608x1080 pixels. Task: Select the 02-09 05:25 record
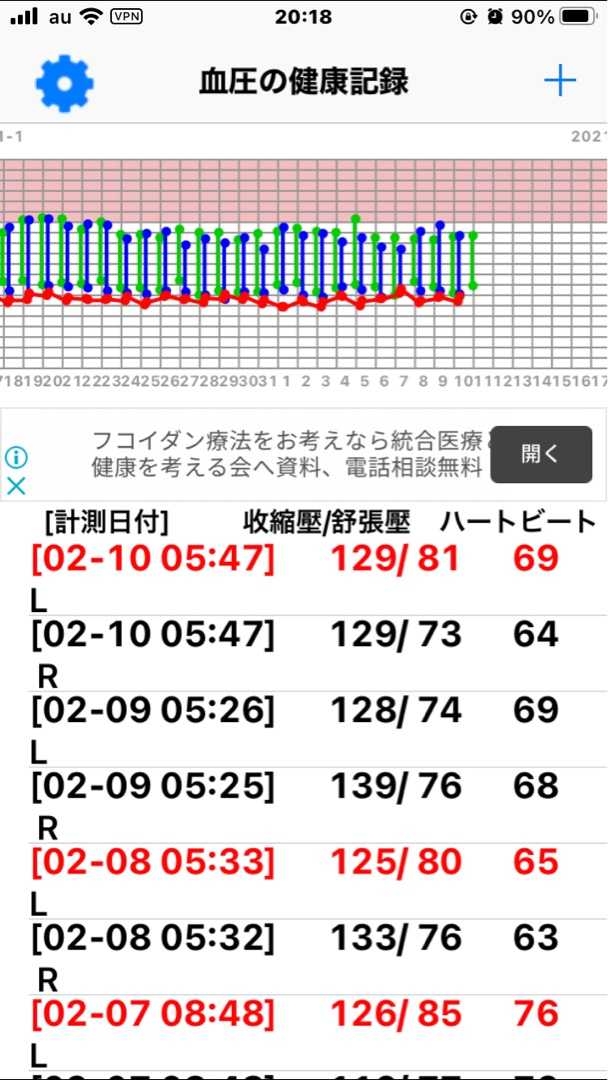304,804
